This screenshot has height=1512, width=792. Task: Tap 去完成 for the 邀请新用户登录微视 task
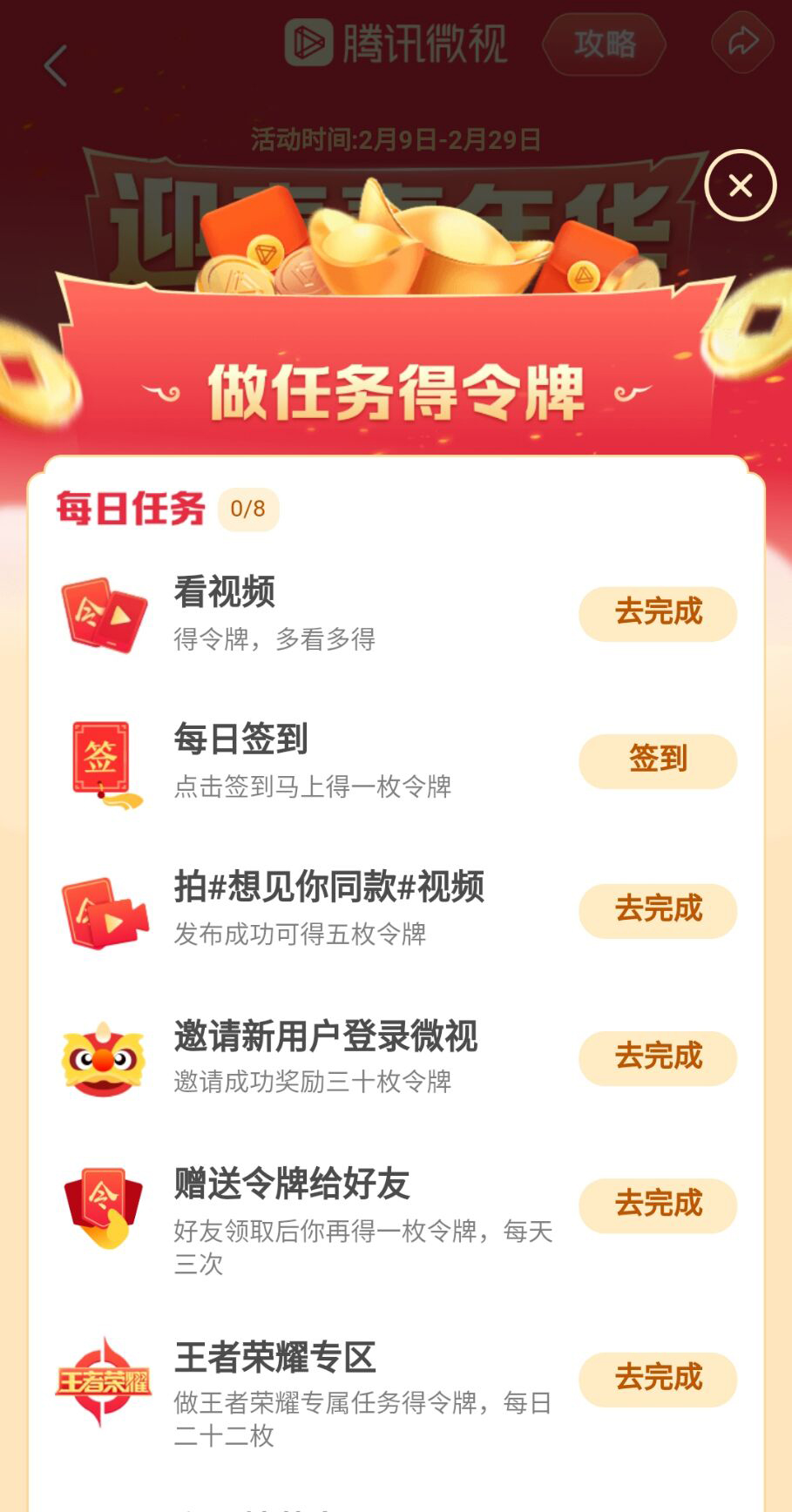coord(657,1058)
